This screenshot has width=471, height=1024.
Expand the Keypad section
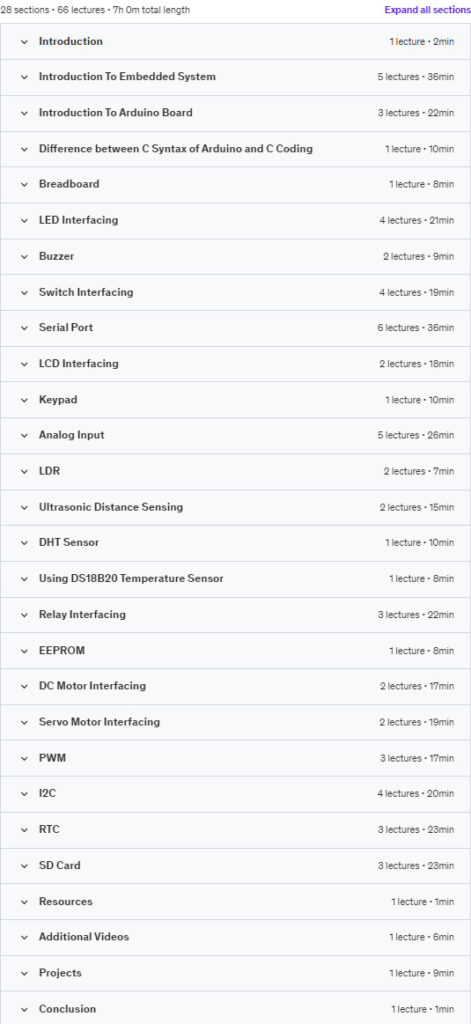pyautogui.click(x=235, y=400)
